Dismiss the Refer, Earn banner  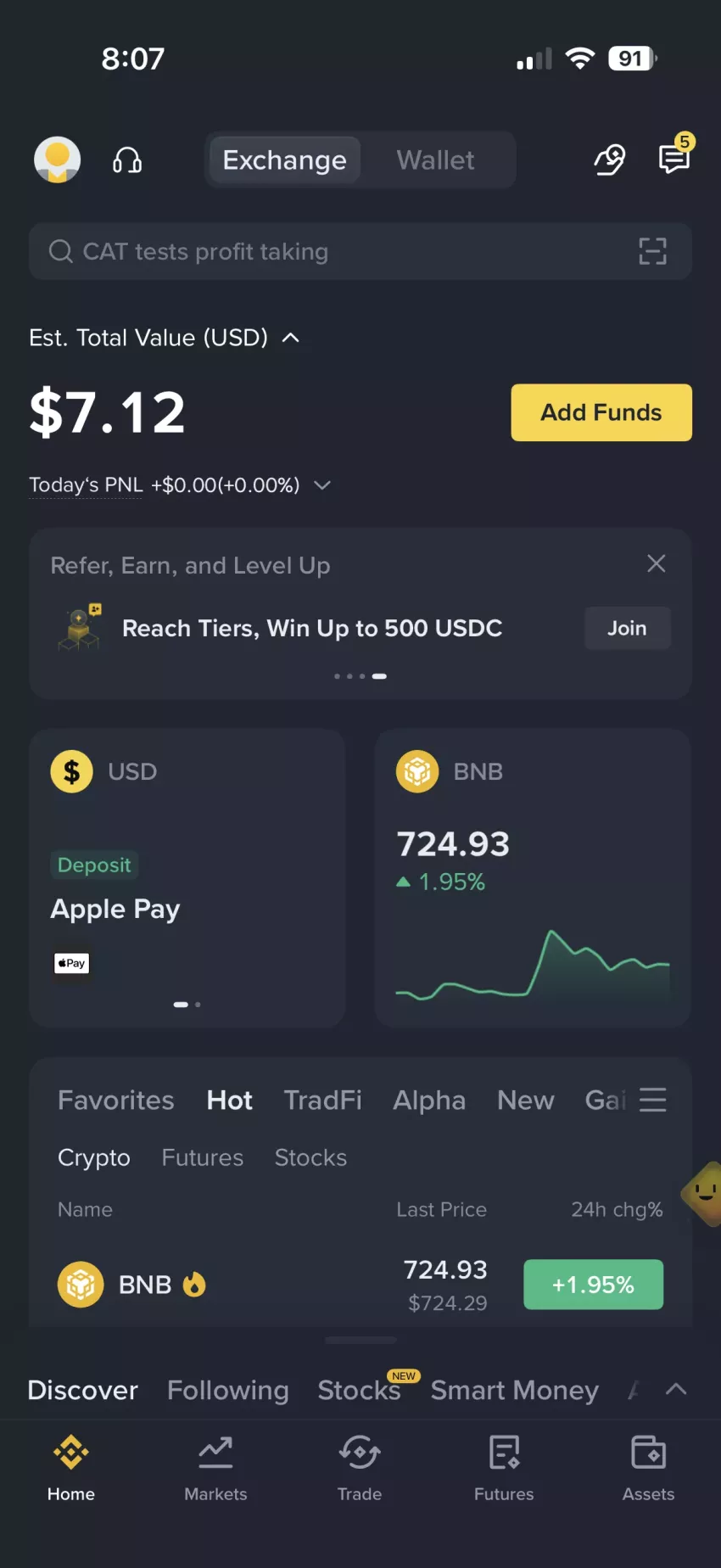click(656, 563)
